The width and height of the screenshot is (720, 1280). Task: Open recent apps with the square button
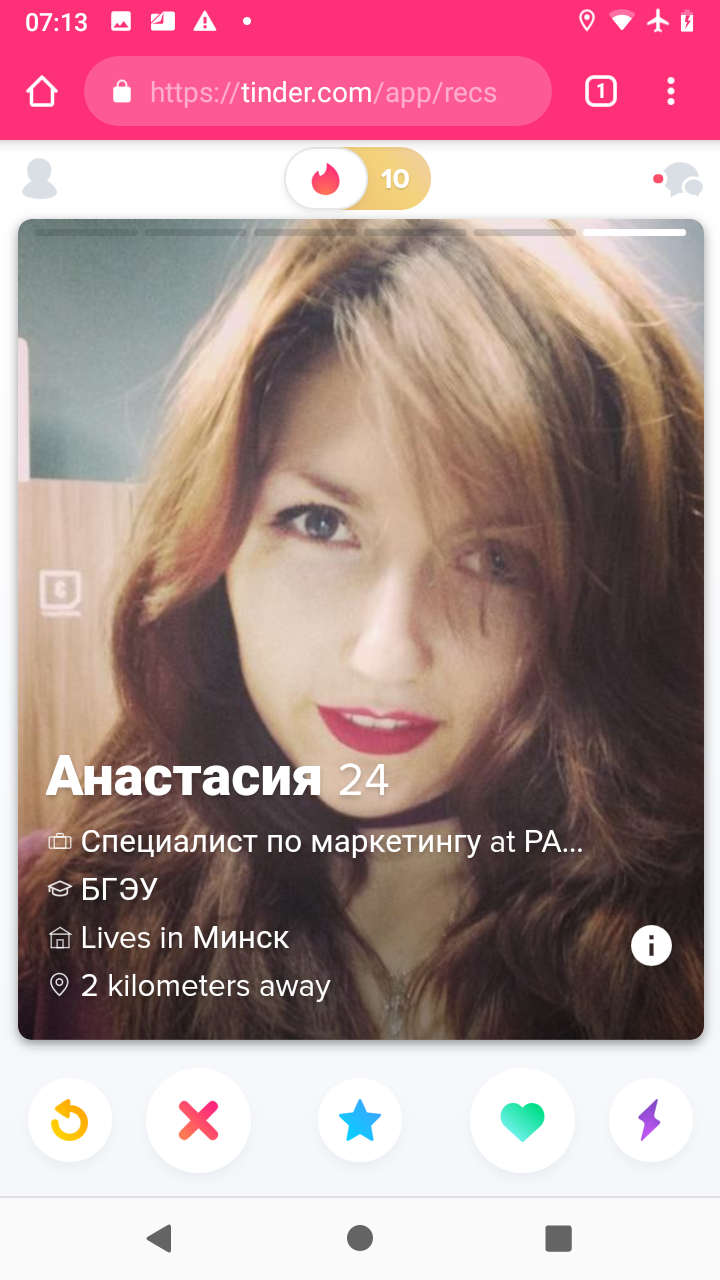tap(558, 1238)
